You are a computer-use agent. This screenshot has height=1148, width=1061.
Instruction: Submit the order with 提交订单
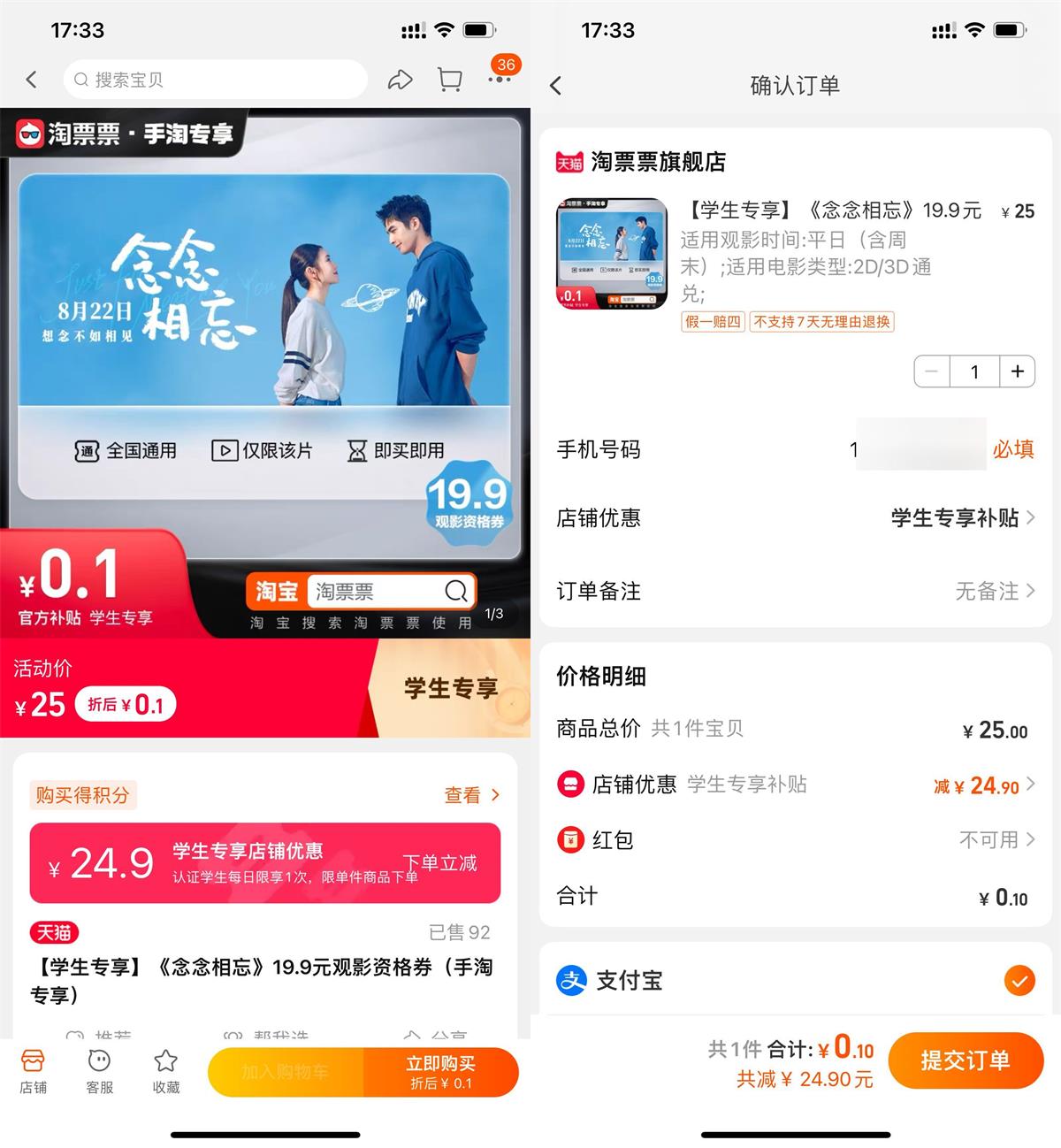click(965, 1060)
